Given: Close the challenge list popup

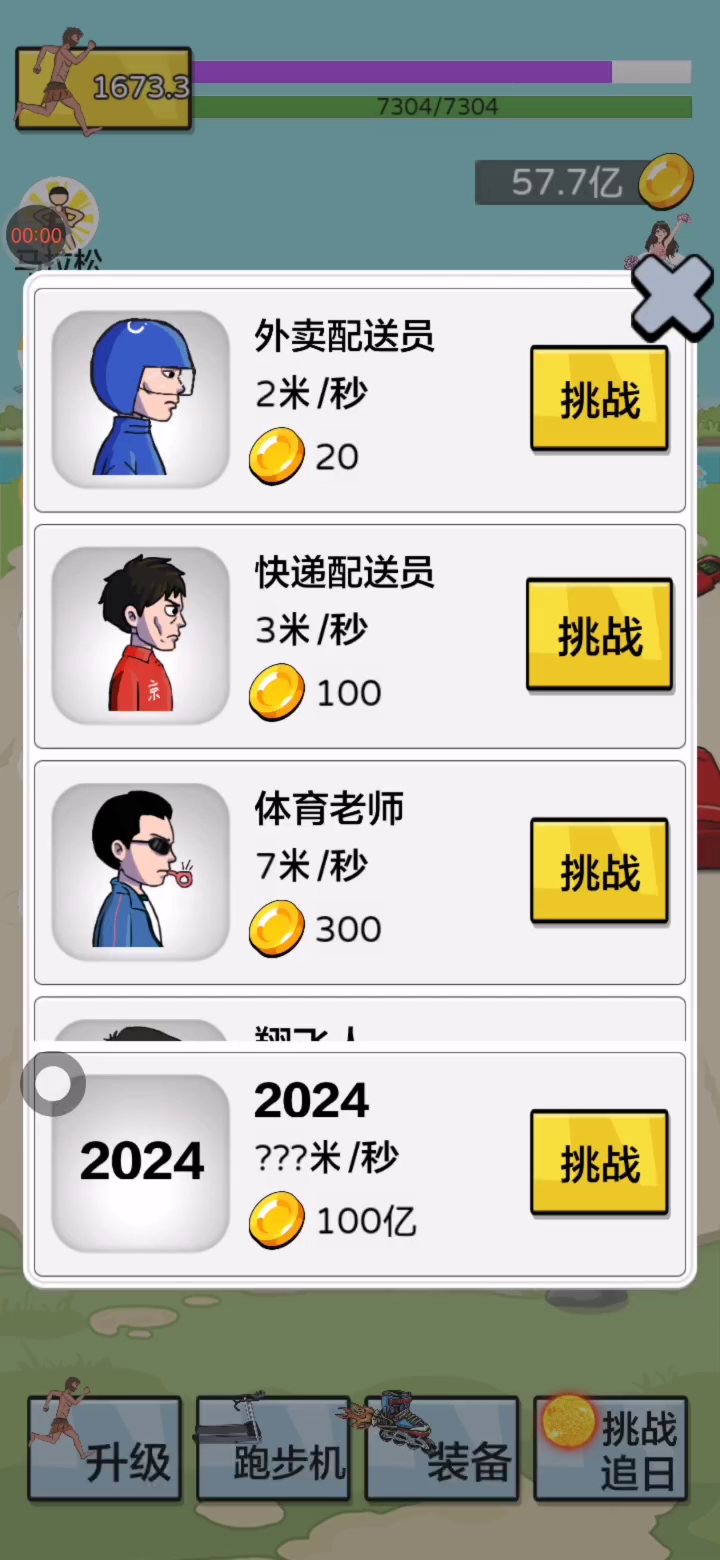Looking at the screenshot, I should [x=672, y=297].
